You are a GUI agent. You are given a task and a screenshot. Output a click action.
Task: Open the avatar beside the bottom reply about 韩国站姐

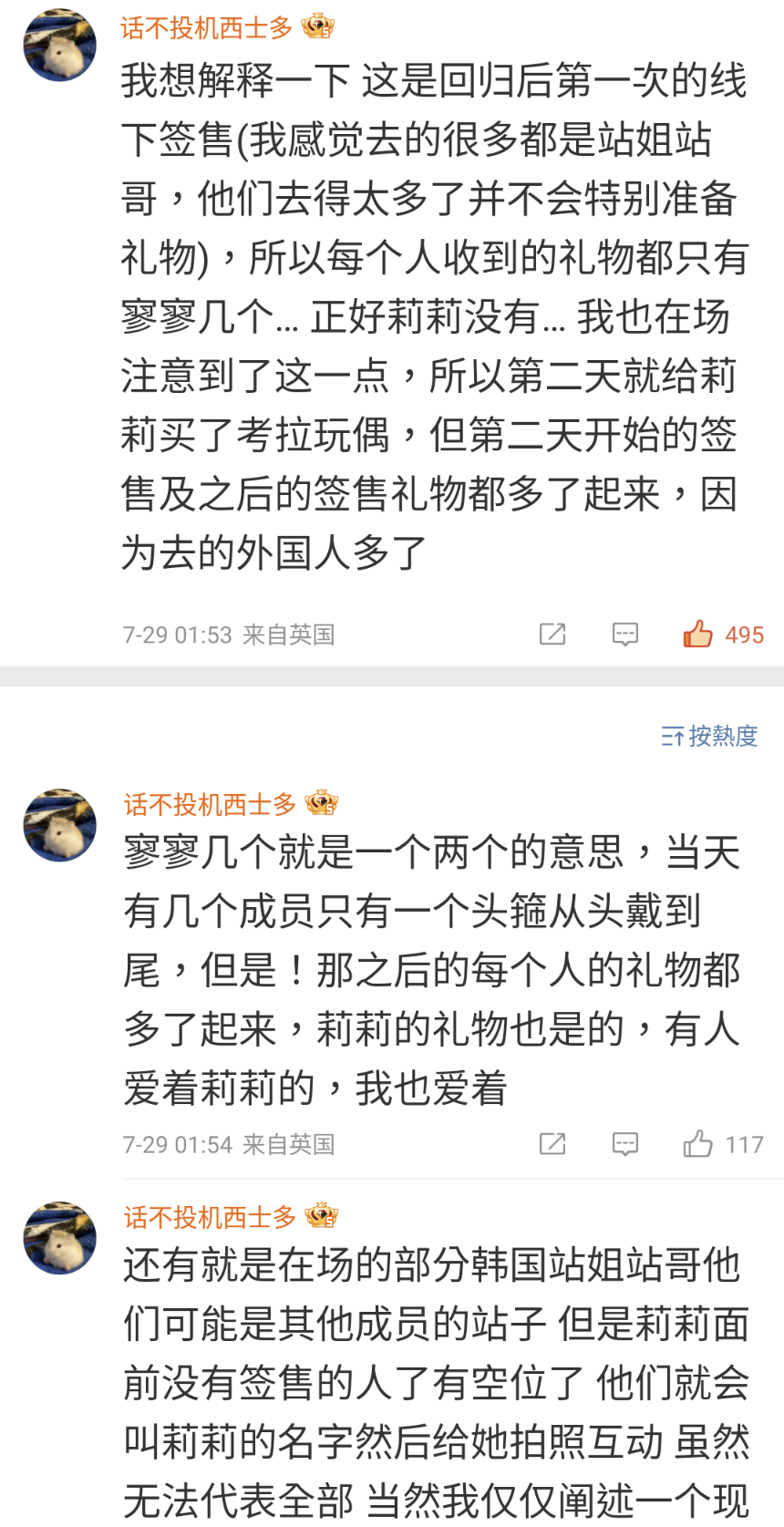[60, 1237]
